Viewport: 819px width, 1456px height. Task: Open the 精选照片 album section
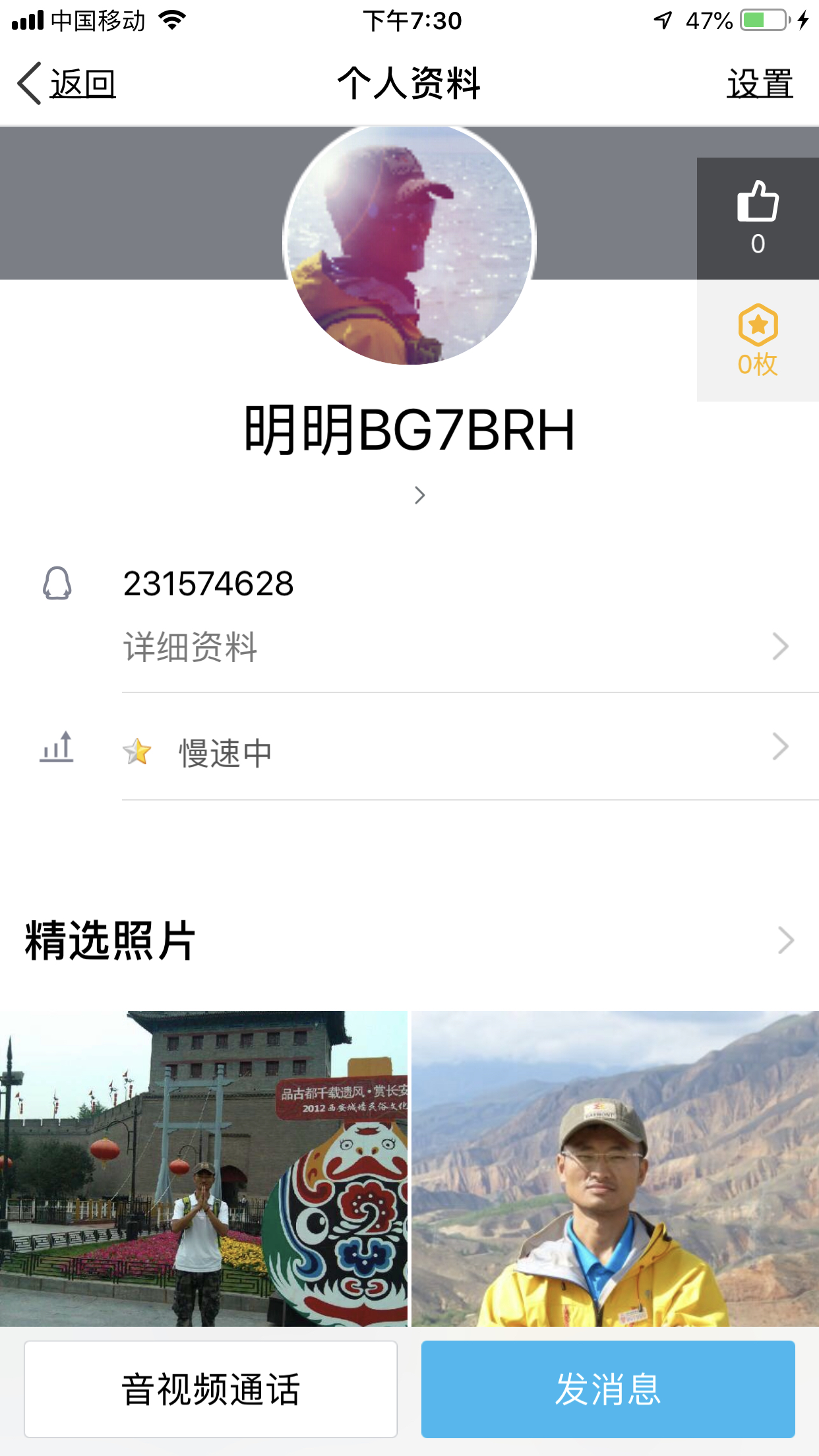(409, 940)
